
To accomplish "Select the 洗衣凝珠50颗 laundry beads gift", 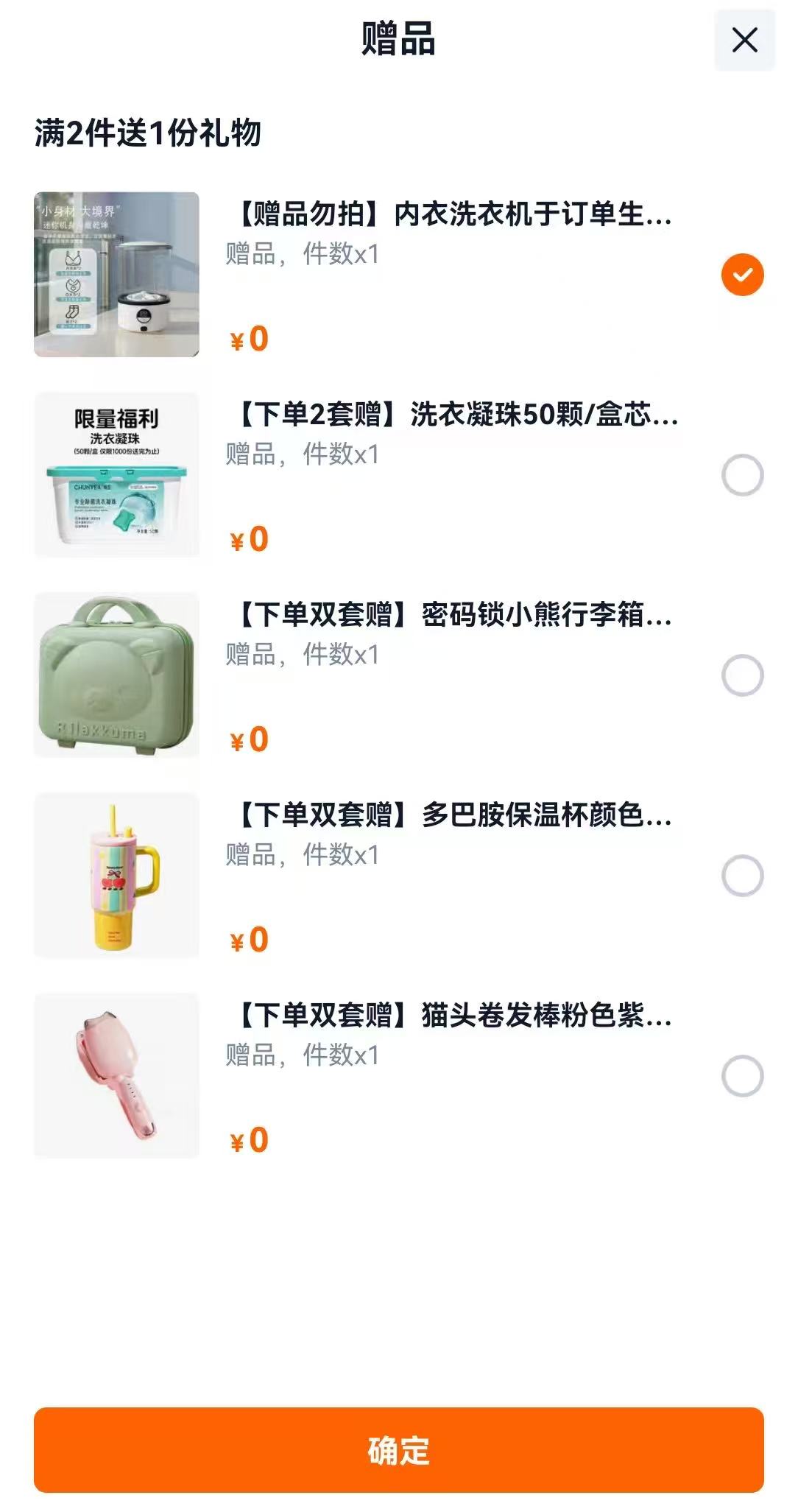I will click(743, 470).
